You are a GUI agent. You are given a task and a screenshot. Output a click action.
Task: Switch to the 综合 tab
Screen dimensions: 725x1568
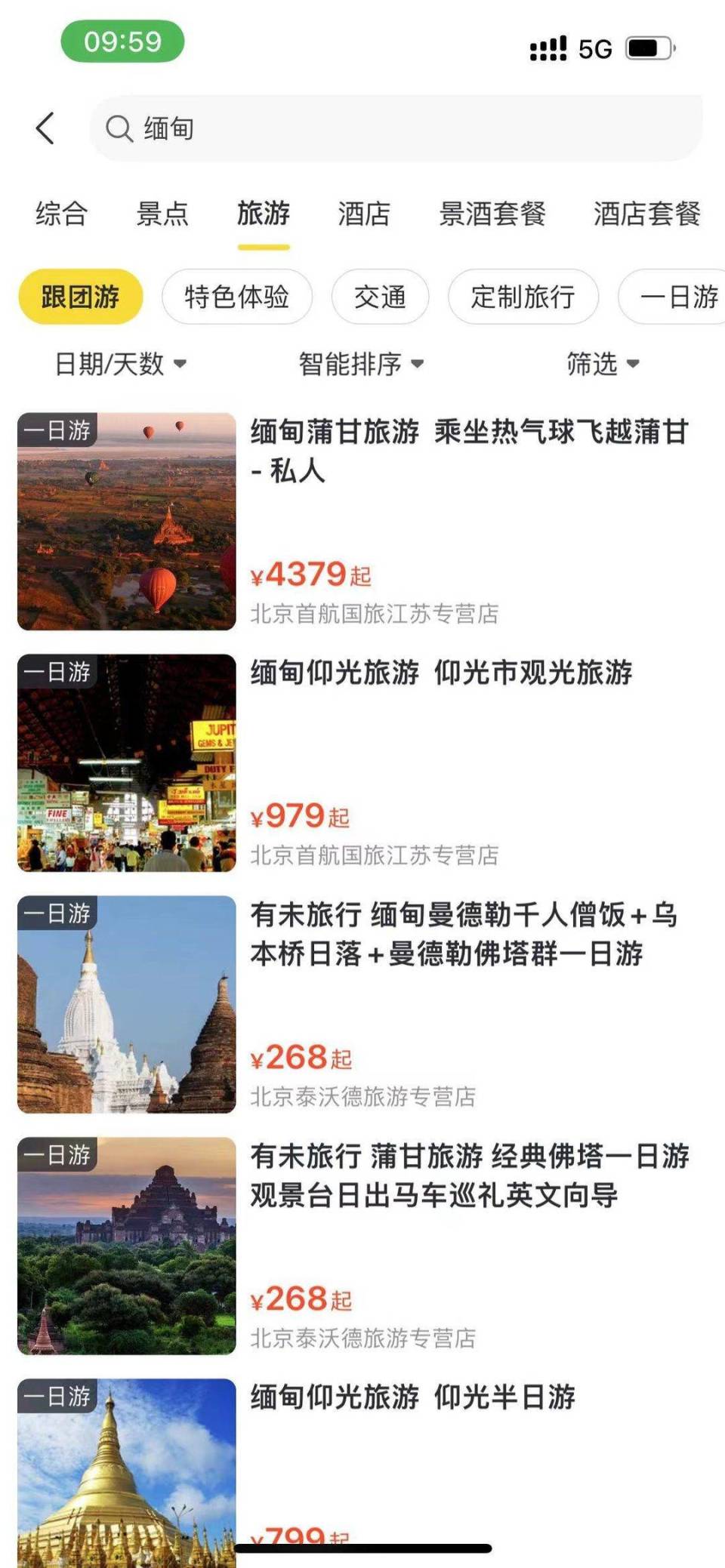pyautogui.click(x=59, y=216)
